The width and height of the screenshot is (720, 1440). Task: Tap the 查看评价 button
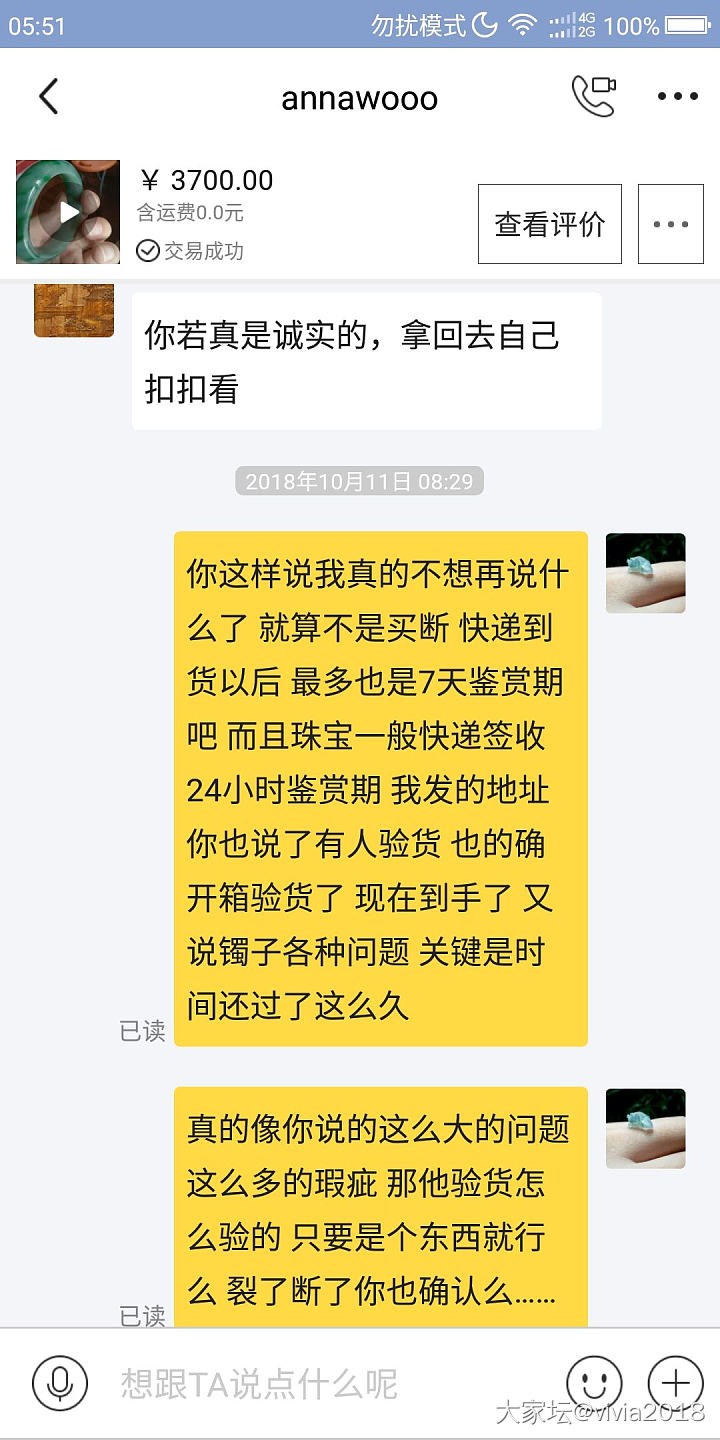click(x=550, y=224)
